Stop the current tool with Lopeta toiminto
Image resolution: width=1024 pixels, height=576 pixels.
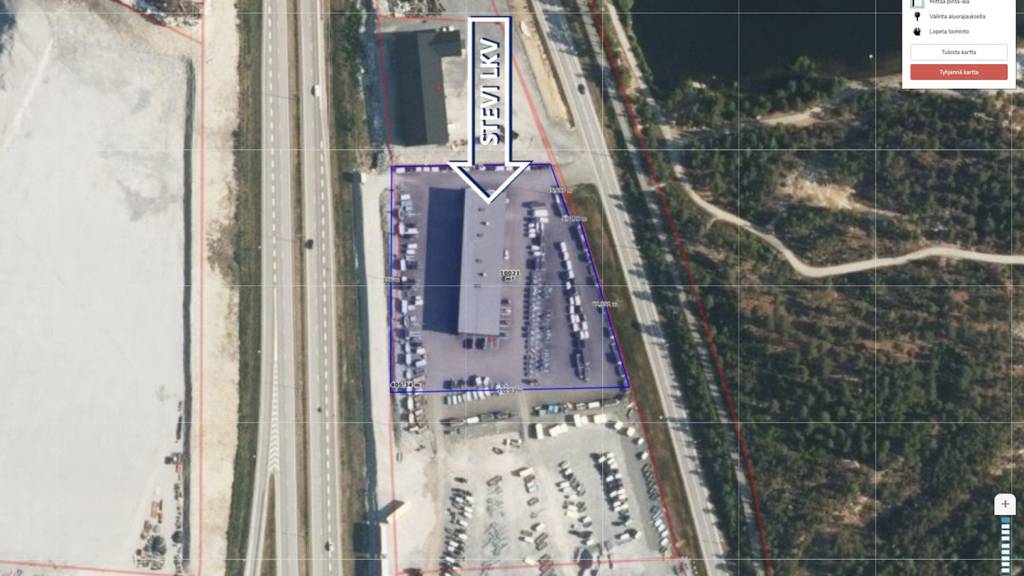tap(949, 31)
